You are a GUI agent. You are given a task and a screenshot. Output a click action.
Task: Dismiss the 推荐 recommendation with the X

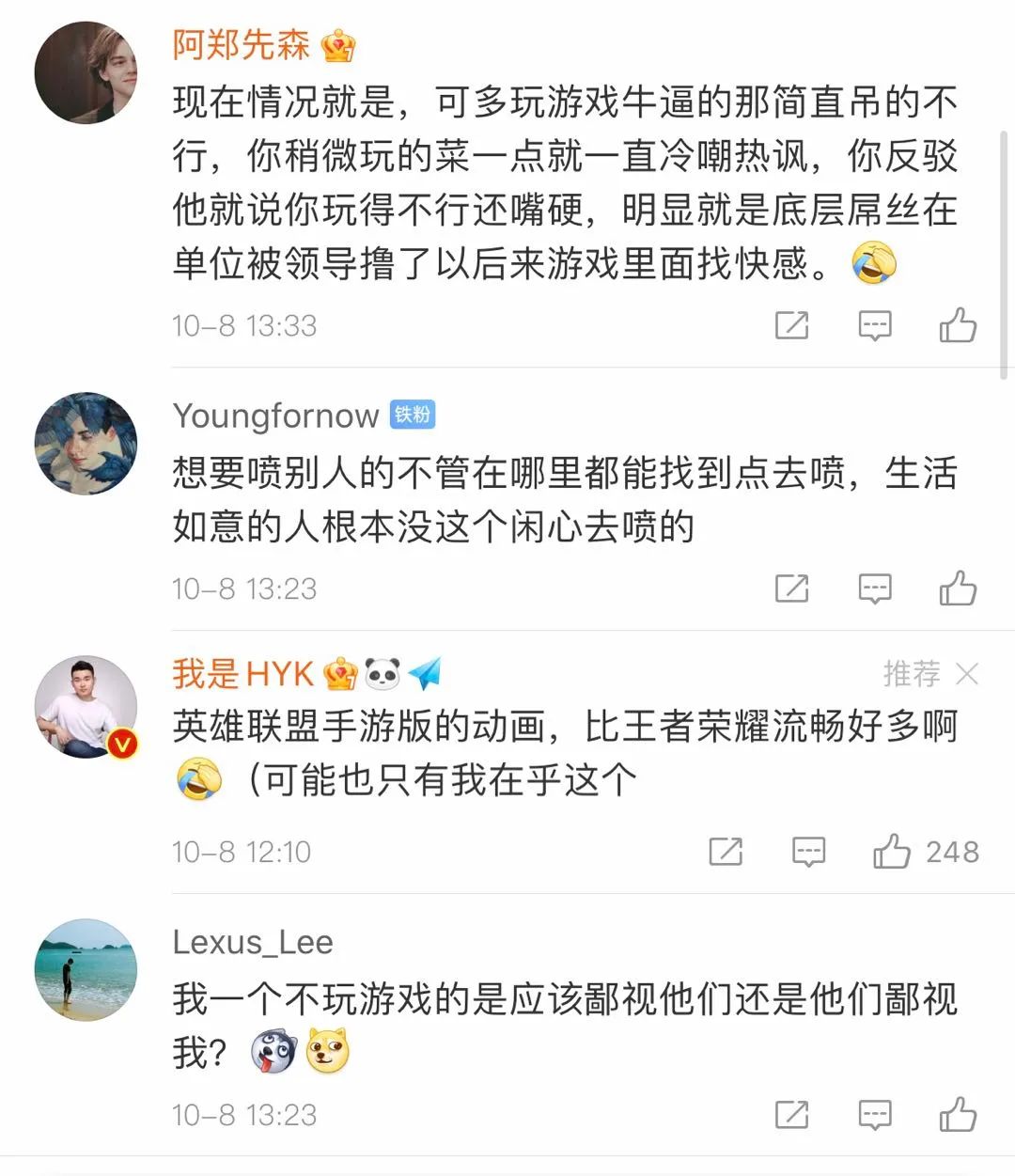pos(966,673)
